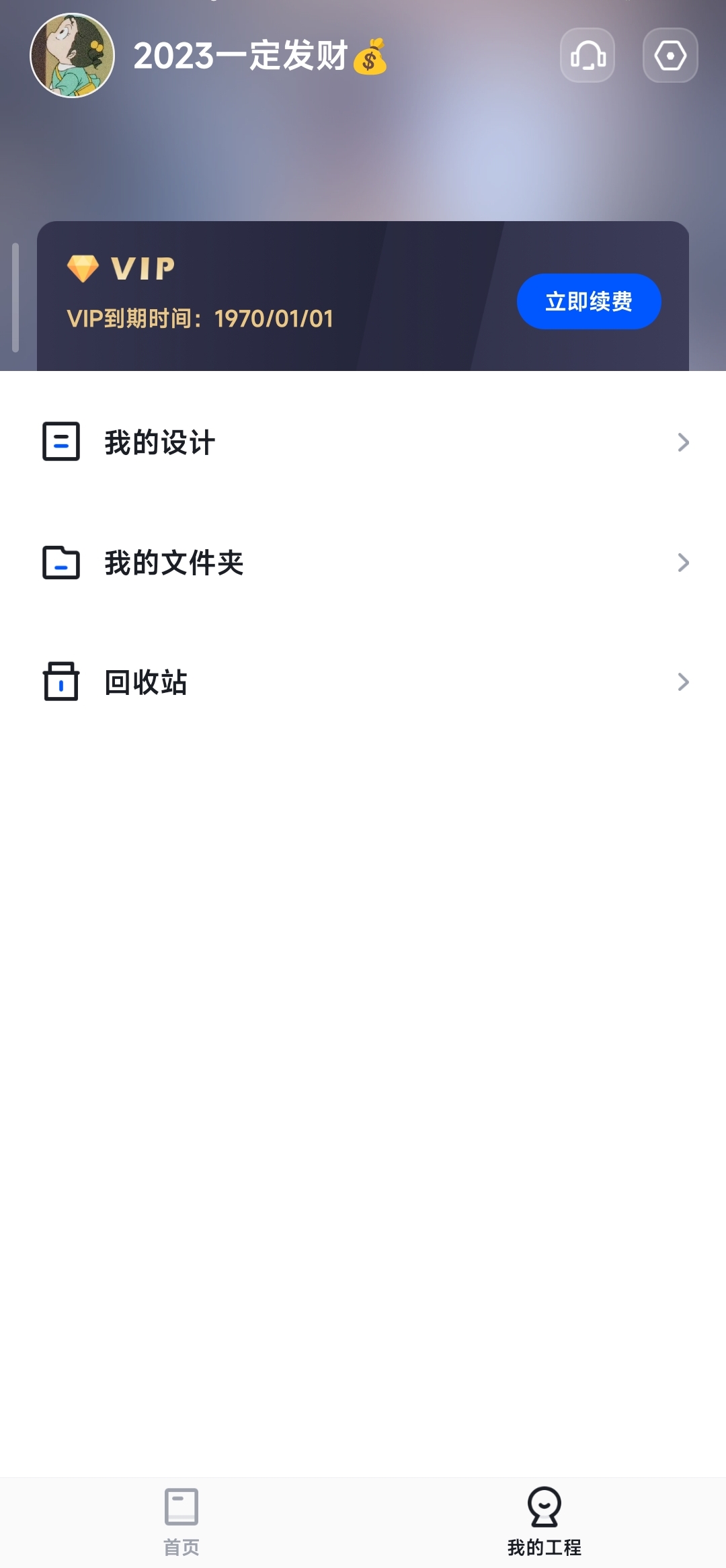
Task: Open 我的设计 by clicking its label
Action: pos(159,442)
